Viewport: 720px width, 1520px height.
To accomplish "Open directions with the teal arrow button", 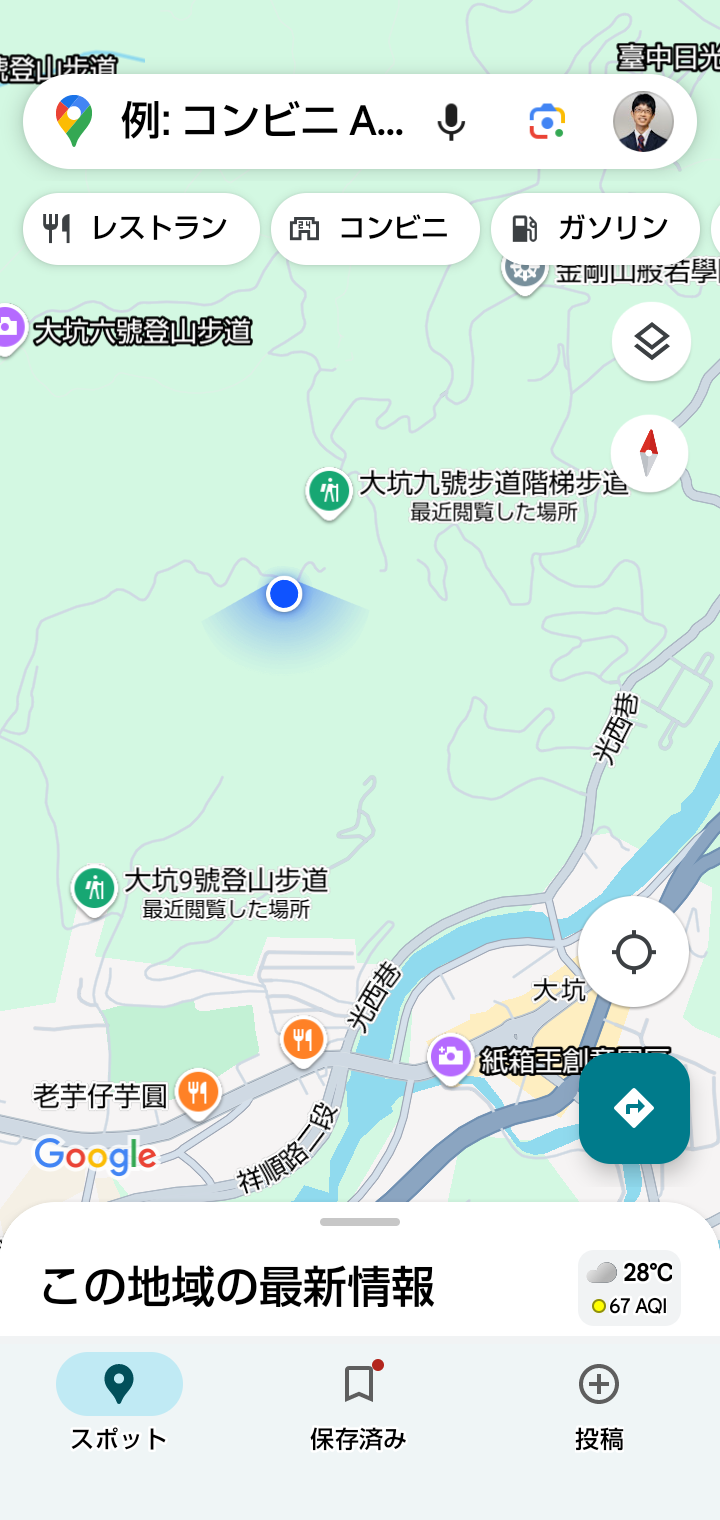I will (x=634, y=1108).
